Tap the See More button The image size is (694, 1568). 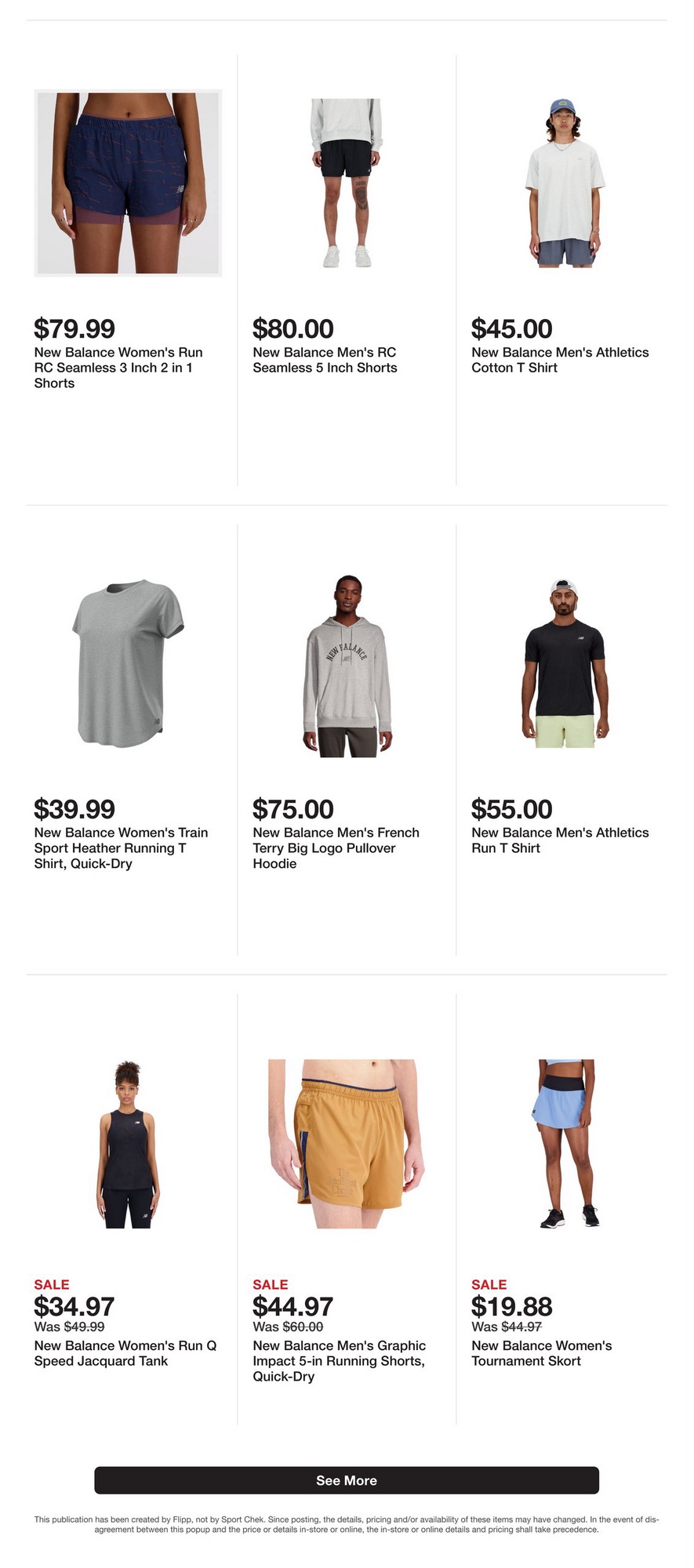(347, 1480)
